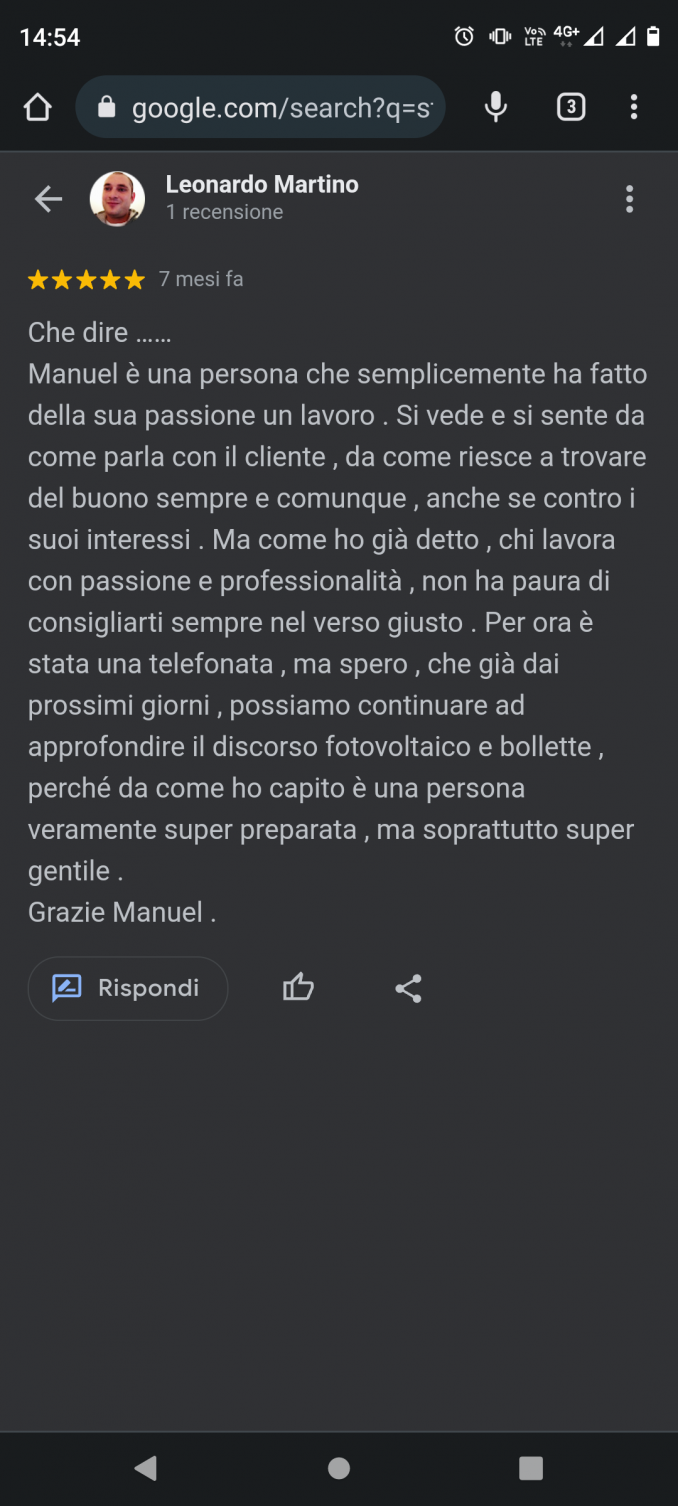678x1506 pixels.
Task: Open the browser home page
Action: 37,107
